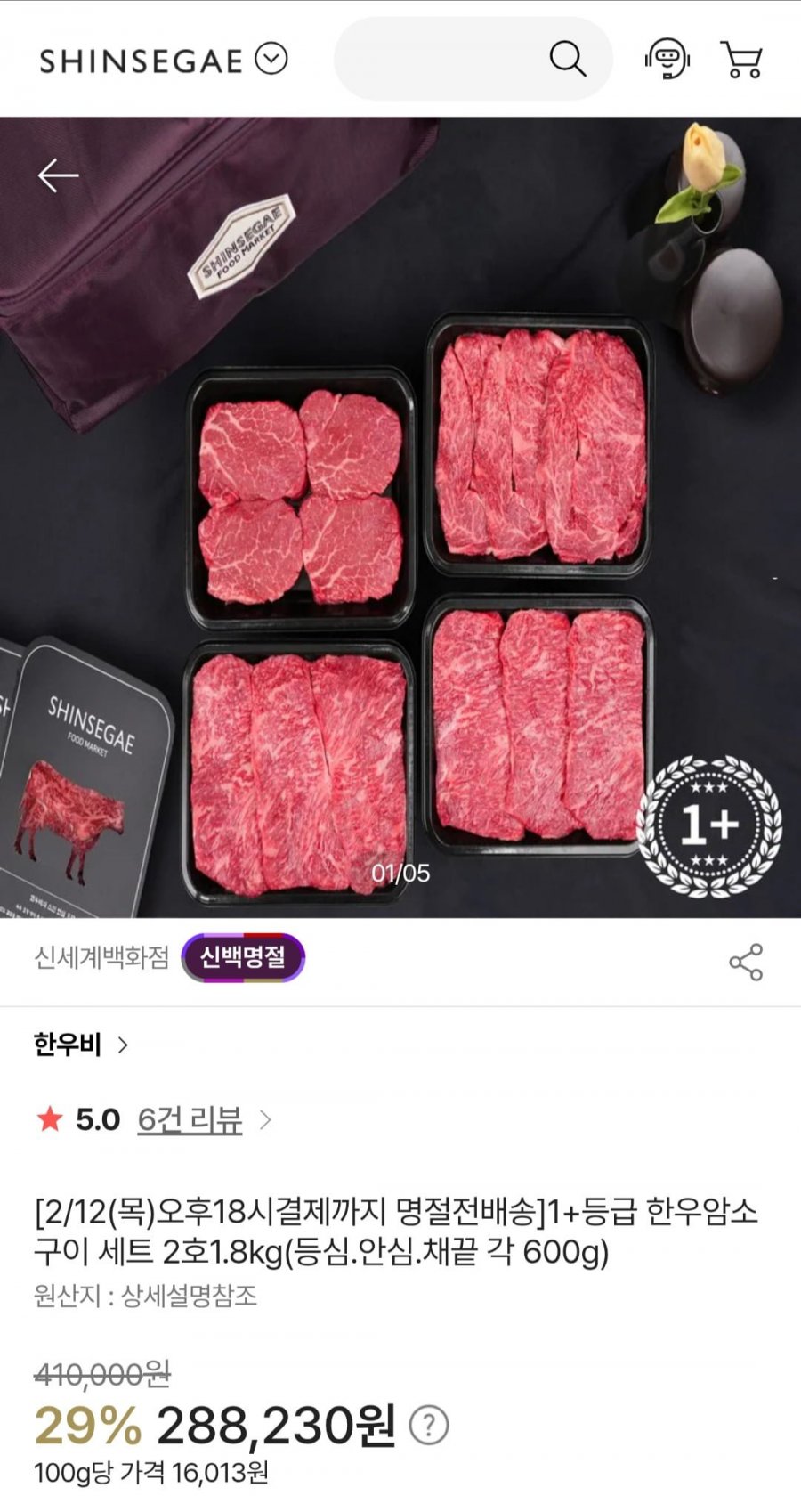The height and width of the screenshot is (1512, 801).
Task: Open the 신백명절 badge
Action: click(243, 958)
